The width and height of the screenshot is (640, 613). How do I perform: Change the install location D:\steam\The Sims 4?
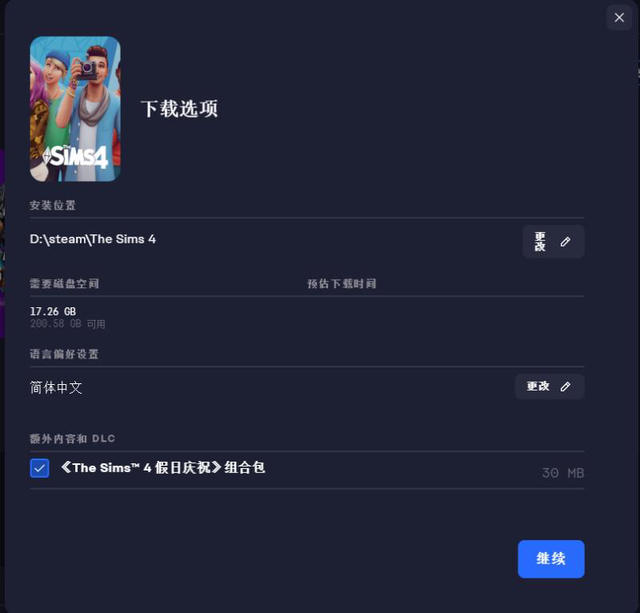pos(553,242)
